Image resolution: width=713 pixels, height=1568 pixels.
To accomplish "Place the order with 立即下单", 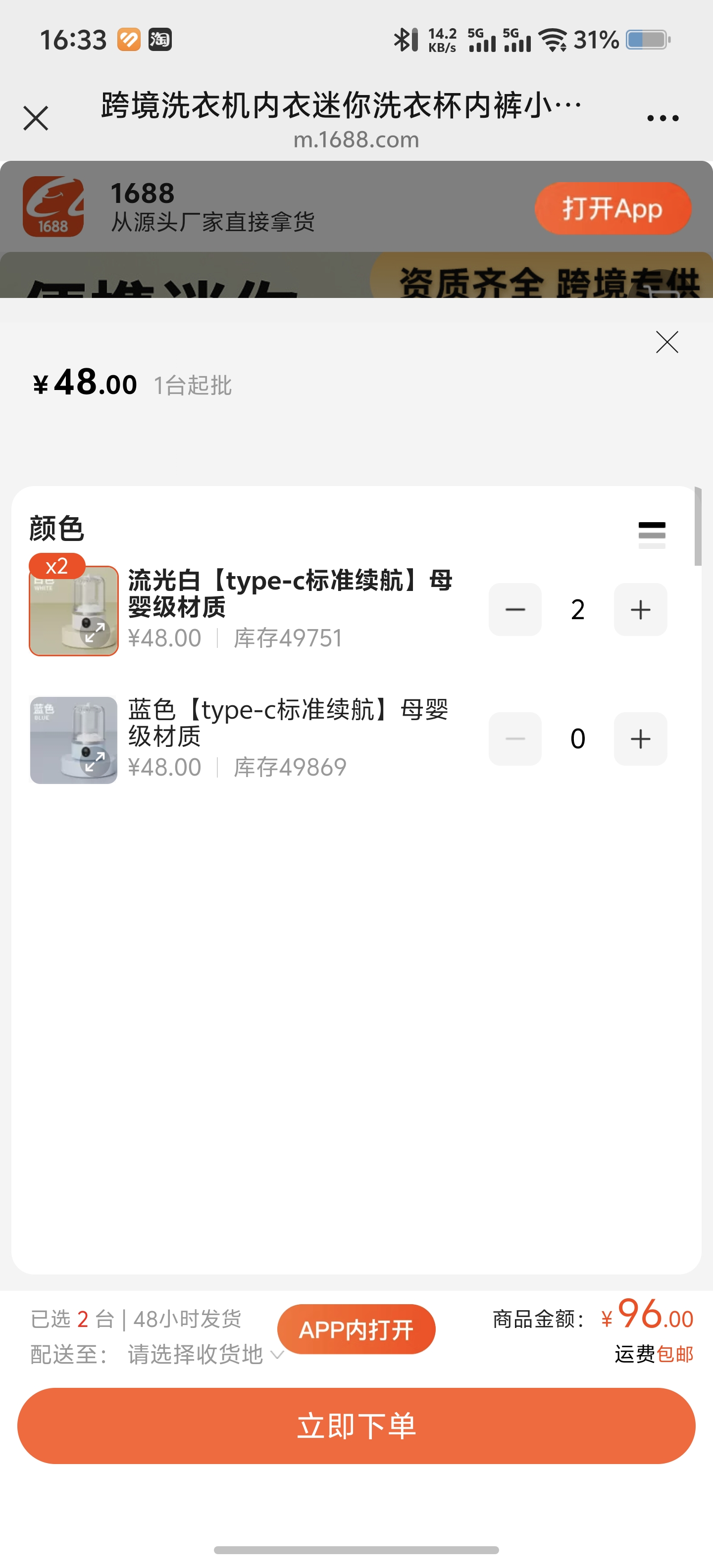I will pos(356,1425).
